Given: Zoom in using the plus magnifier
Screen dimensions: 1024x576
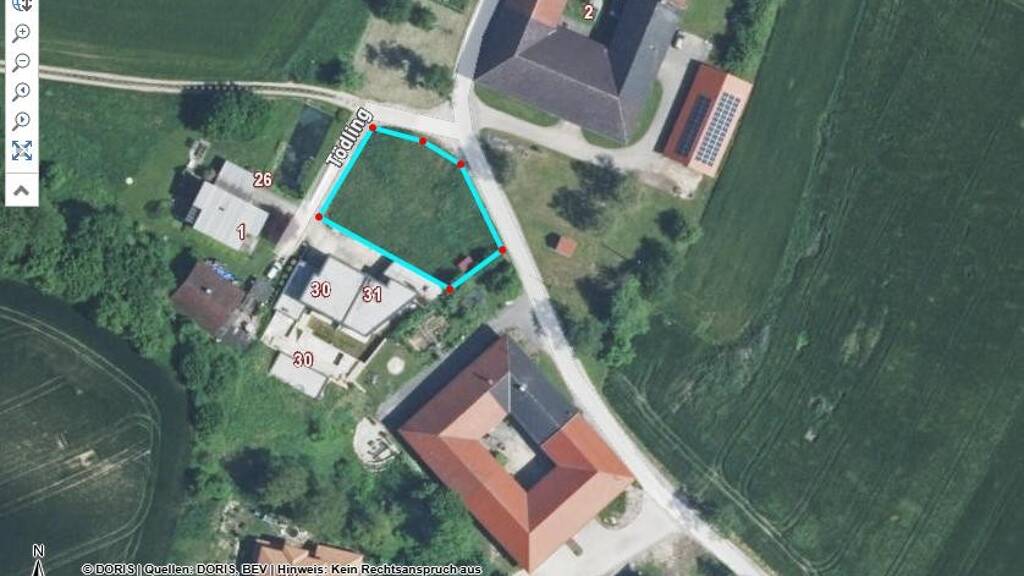Looking at the screenshot, I should point(22,33).
